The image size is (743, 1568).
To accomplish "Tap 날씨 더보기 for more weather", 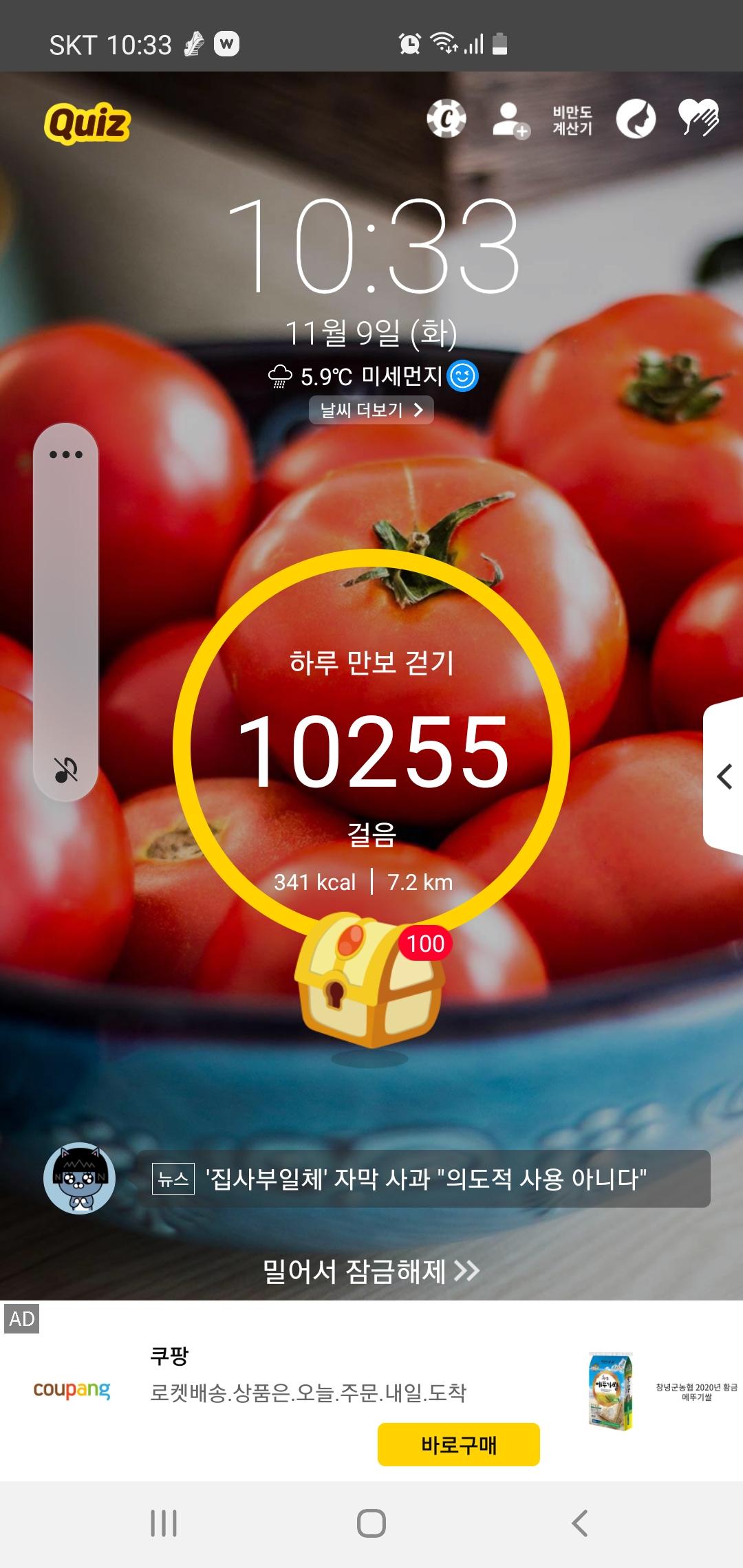I will (371, 410).
